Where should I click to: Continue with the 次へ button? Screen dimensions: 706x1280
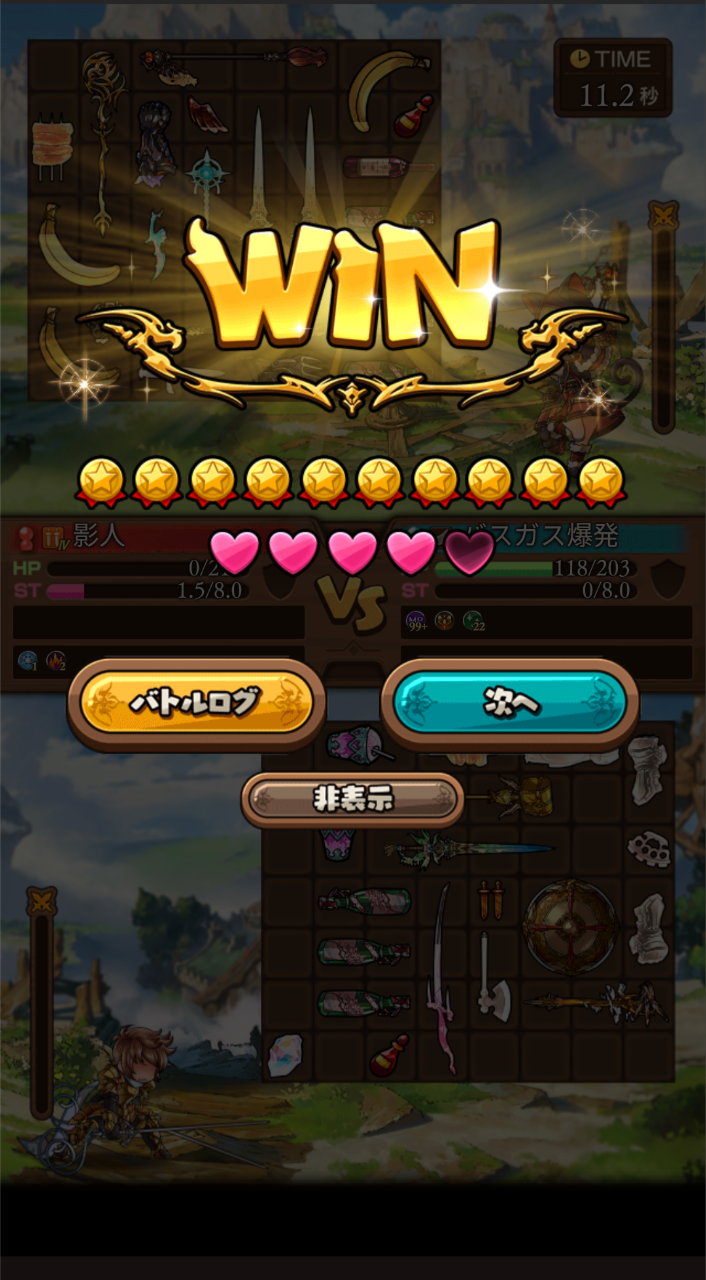[510, 703]
